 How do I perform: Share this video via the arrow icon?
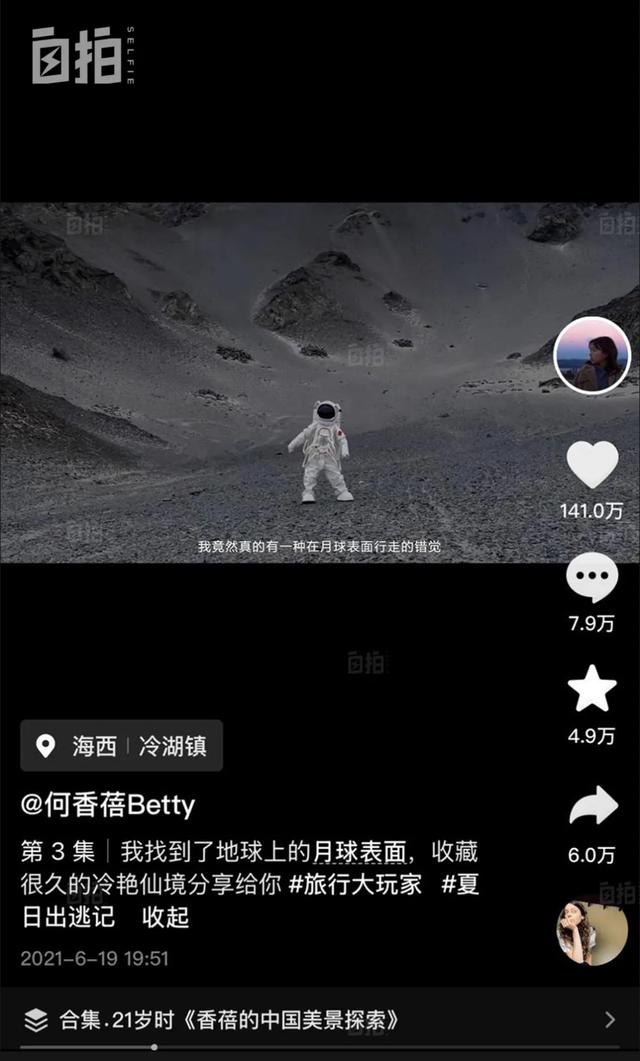coord(592,806)
